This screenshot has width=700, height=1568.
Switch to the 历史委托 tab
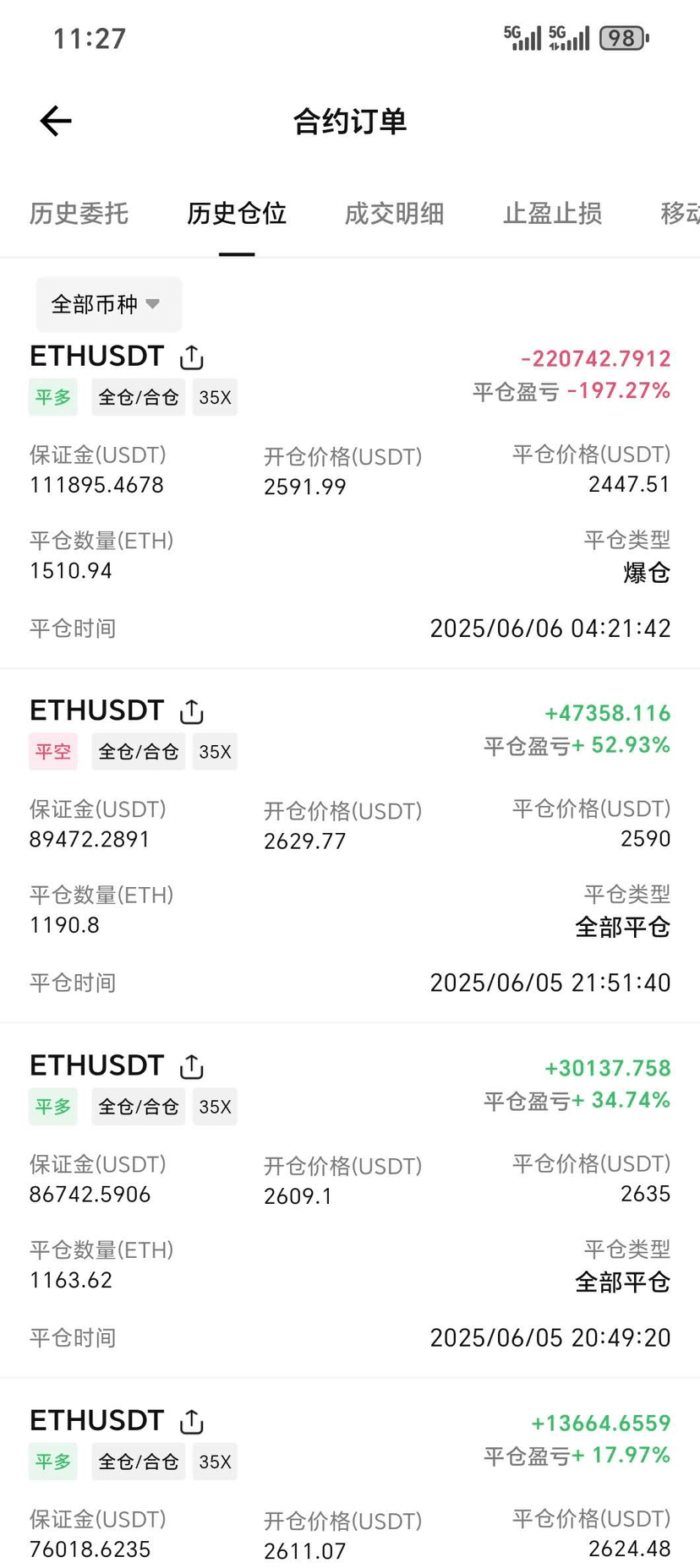[x=79, y=214]
